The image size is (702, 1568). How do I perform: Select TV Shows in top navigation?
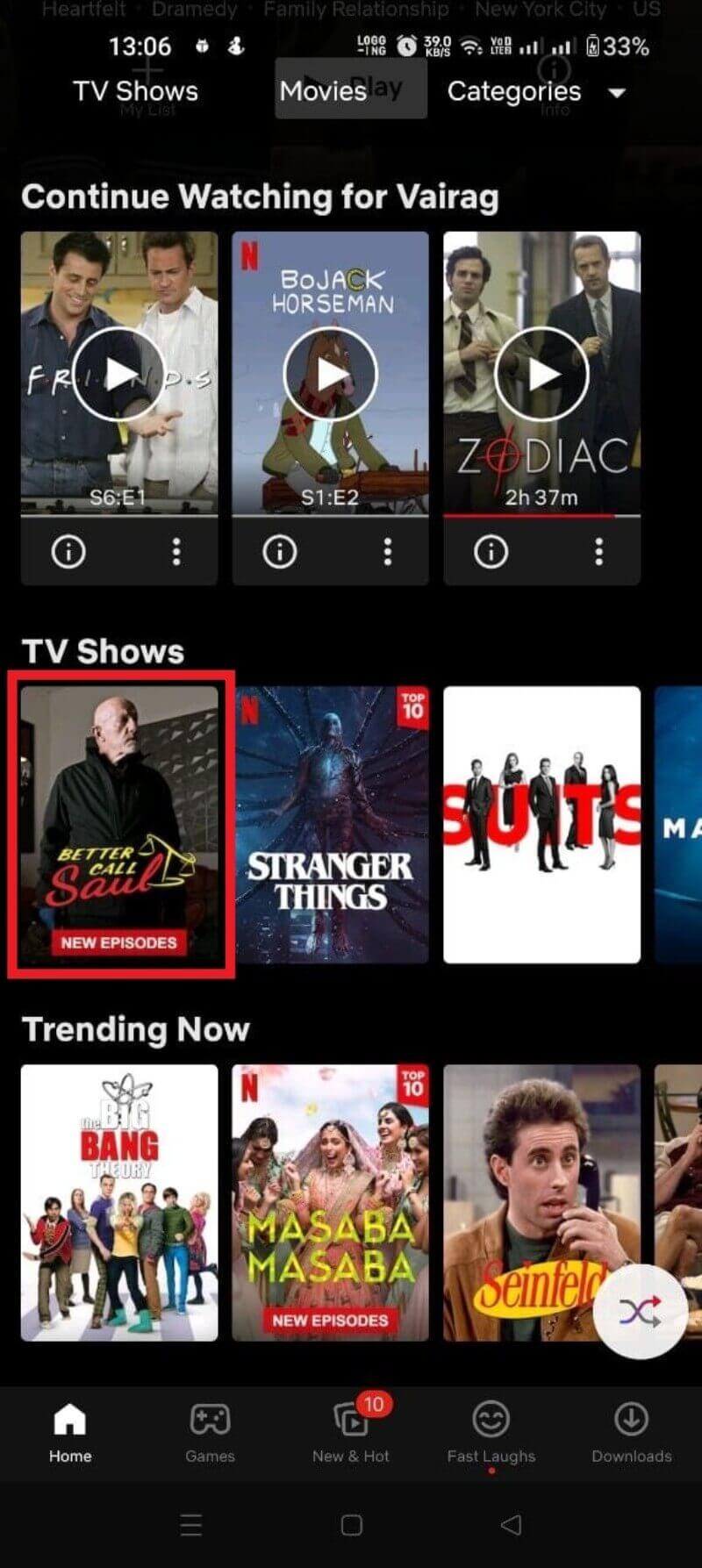tap(136, 90)
